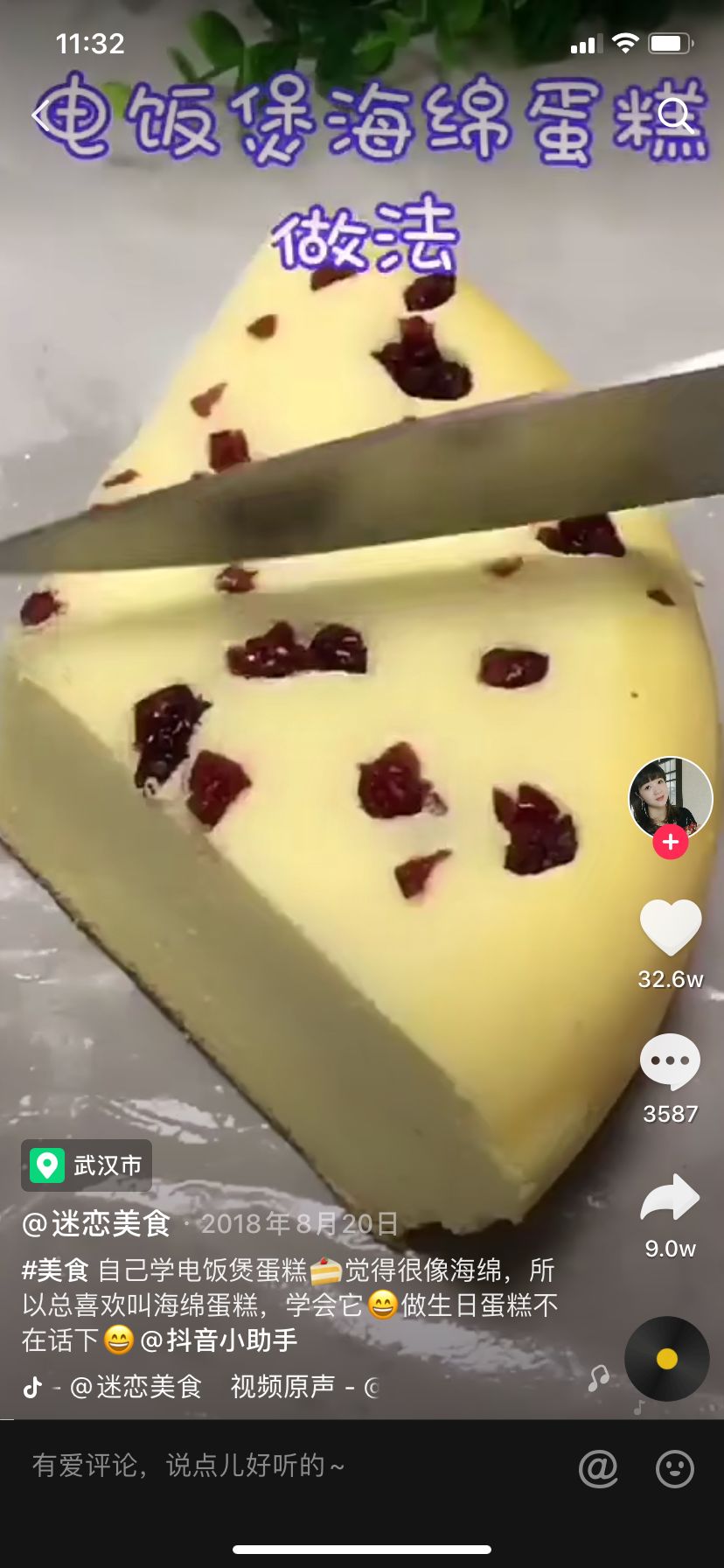Mention someone with the @ icon
This screenshot has width=724, height=1568.
point(598,1468)
